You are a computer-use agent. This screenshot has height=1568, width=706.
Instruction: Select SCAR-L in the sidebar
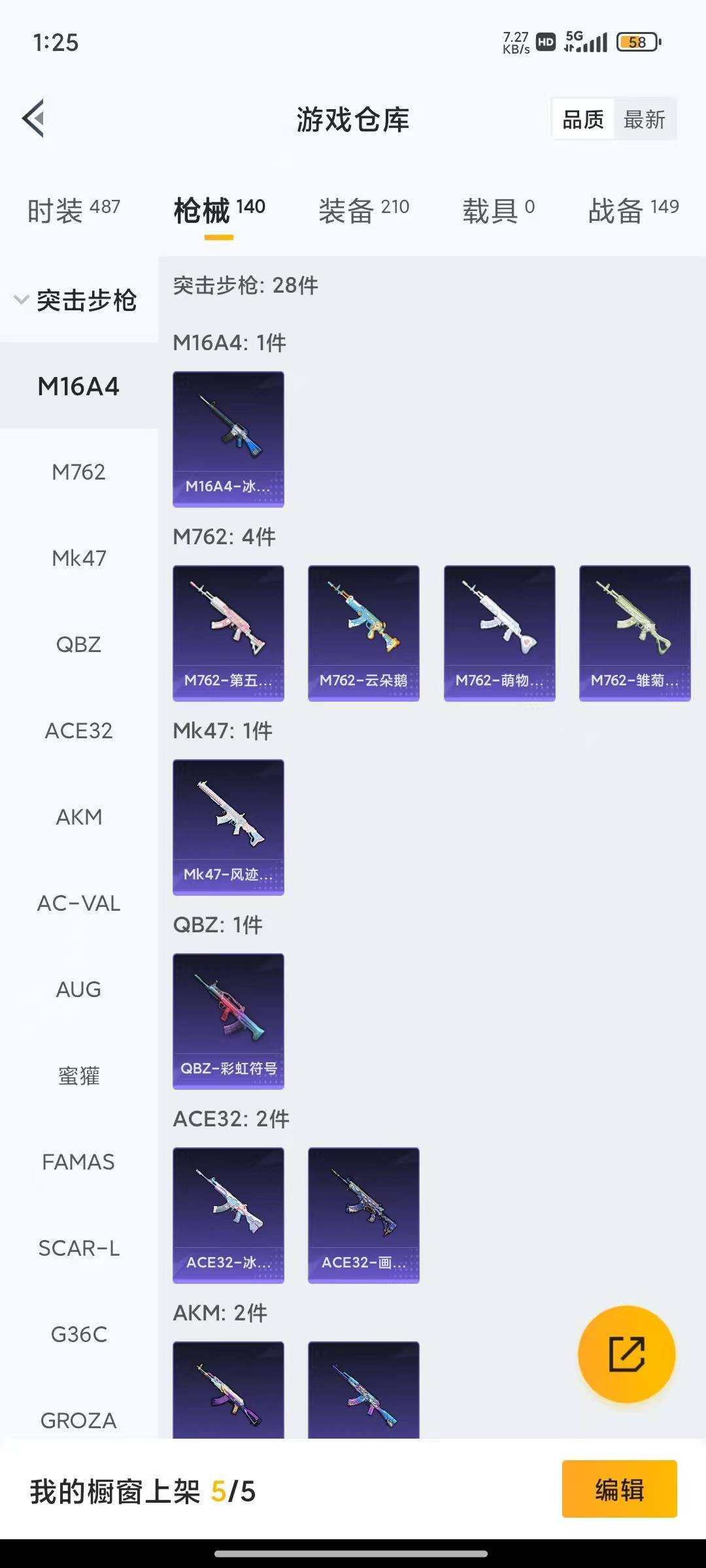pyautogui.click(x=78, y=1248)
